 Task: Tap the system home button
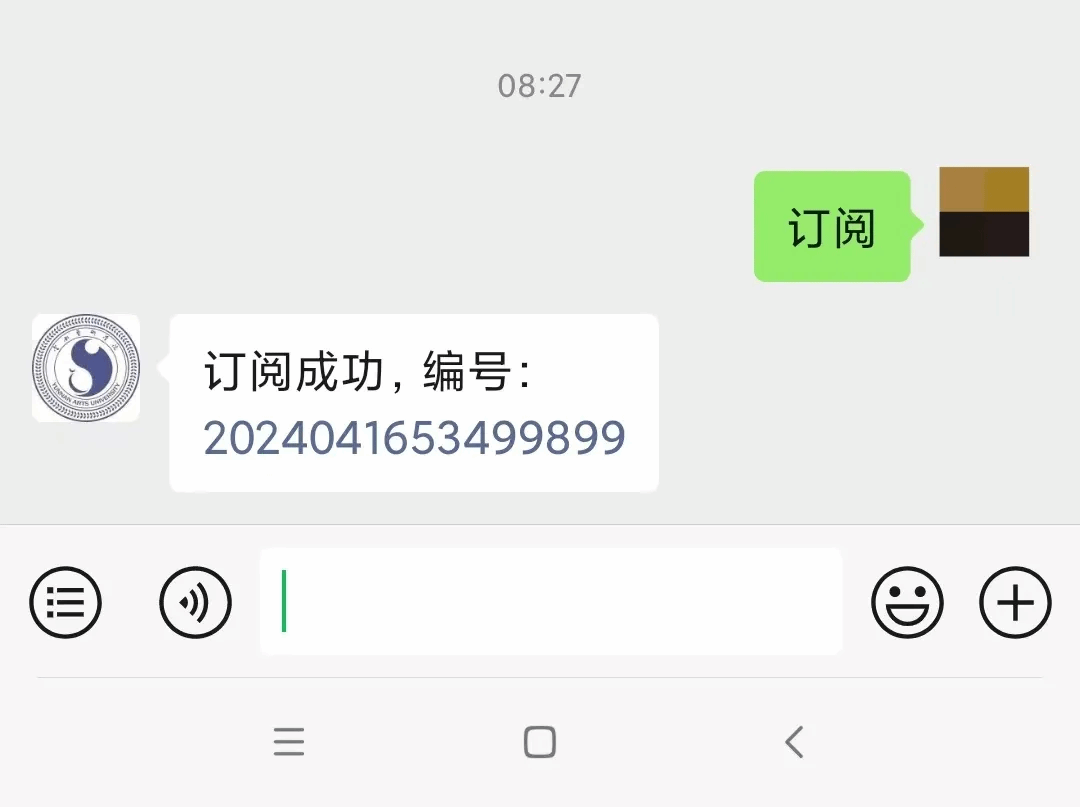tap(540, 742)
